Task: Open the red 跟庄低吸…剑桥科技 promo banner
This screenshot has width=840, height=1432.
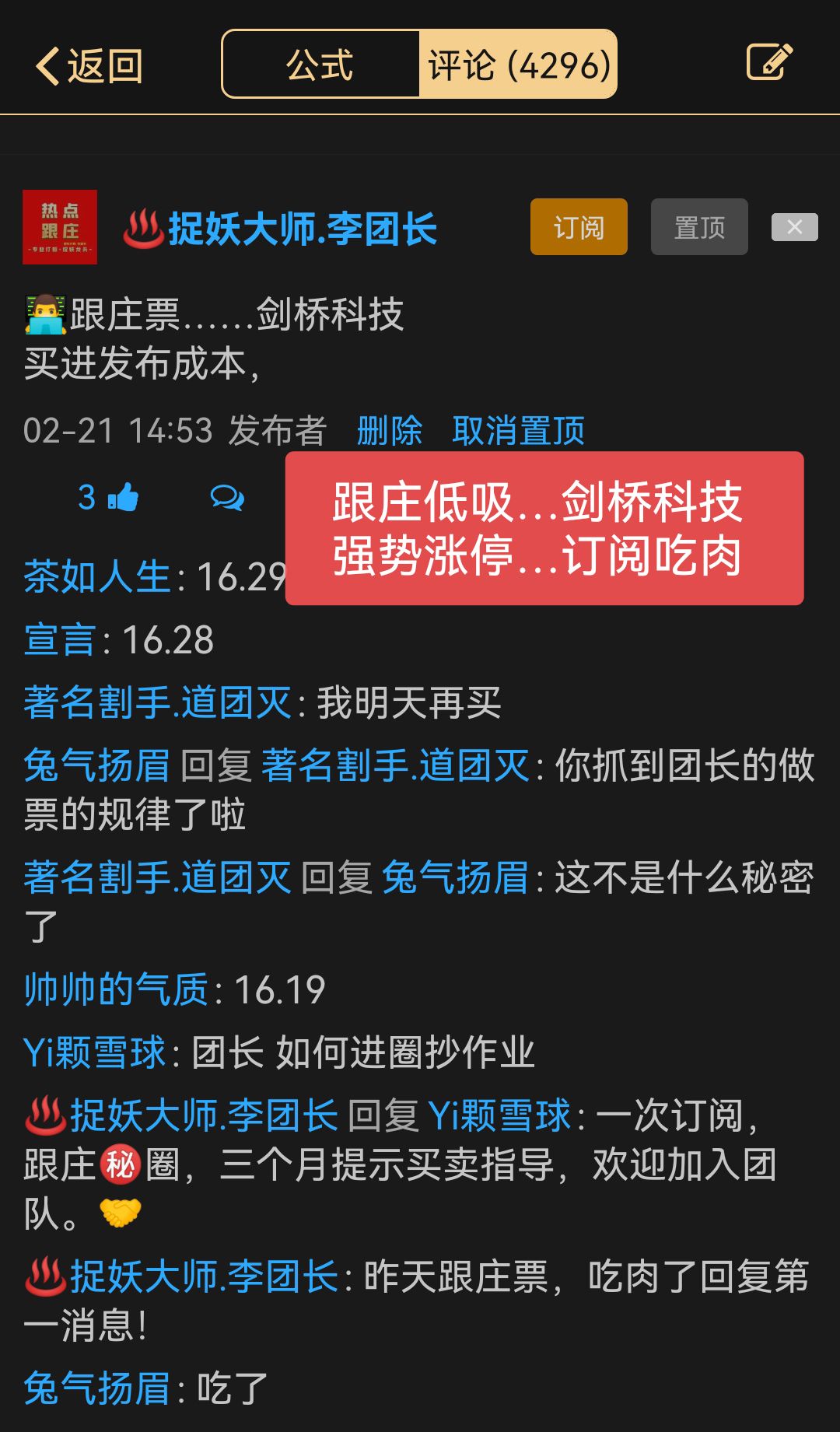Action: point(544,528)
